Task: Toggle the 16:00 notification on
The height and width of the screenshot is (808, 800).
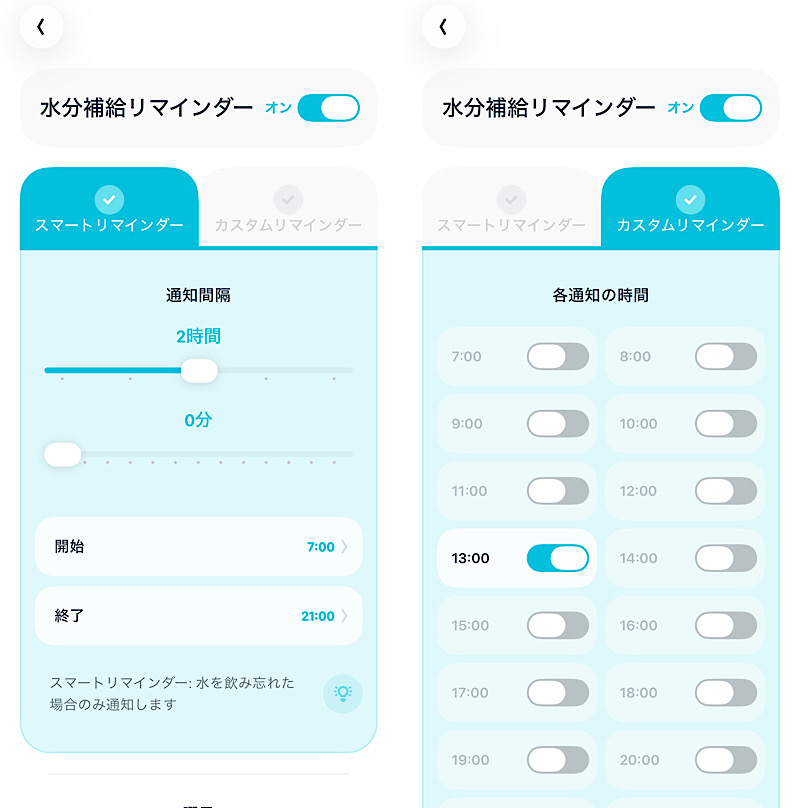Action: (726, 625)
